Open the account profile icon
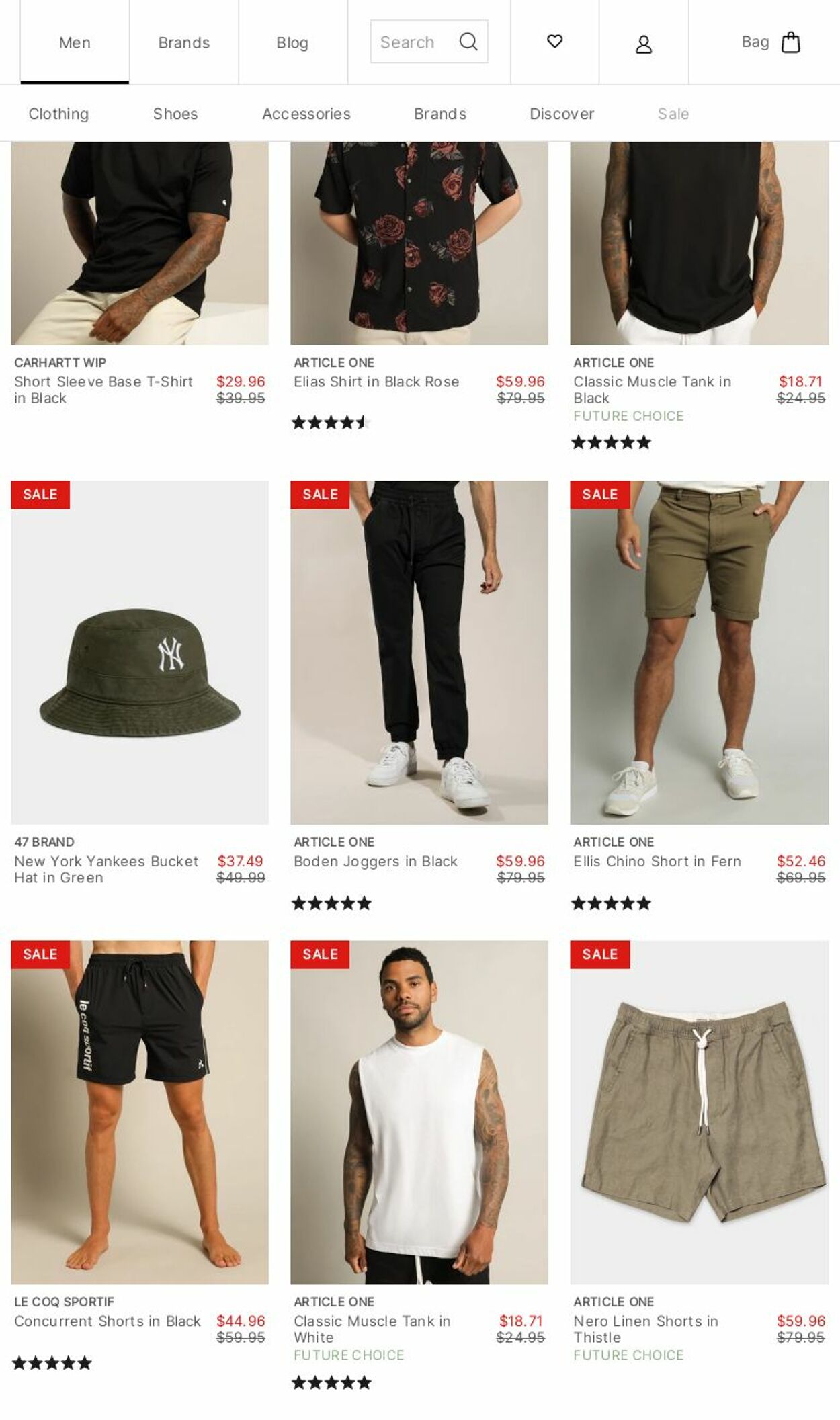This screenshot has height=1420, width=840. pos(644,44)
